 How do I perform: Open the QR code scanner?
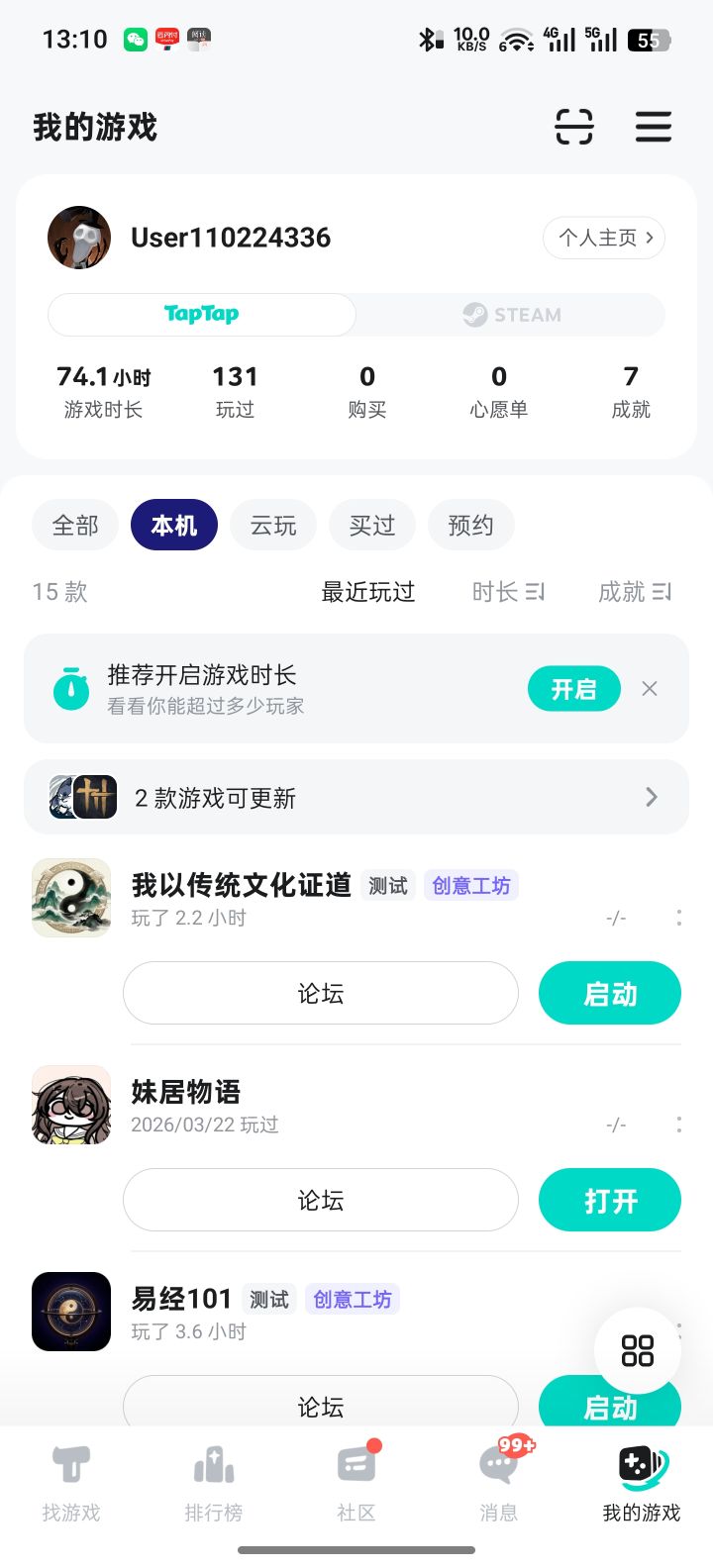click(x=575, y=128)
